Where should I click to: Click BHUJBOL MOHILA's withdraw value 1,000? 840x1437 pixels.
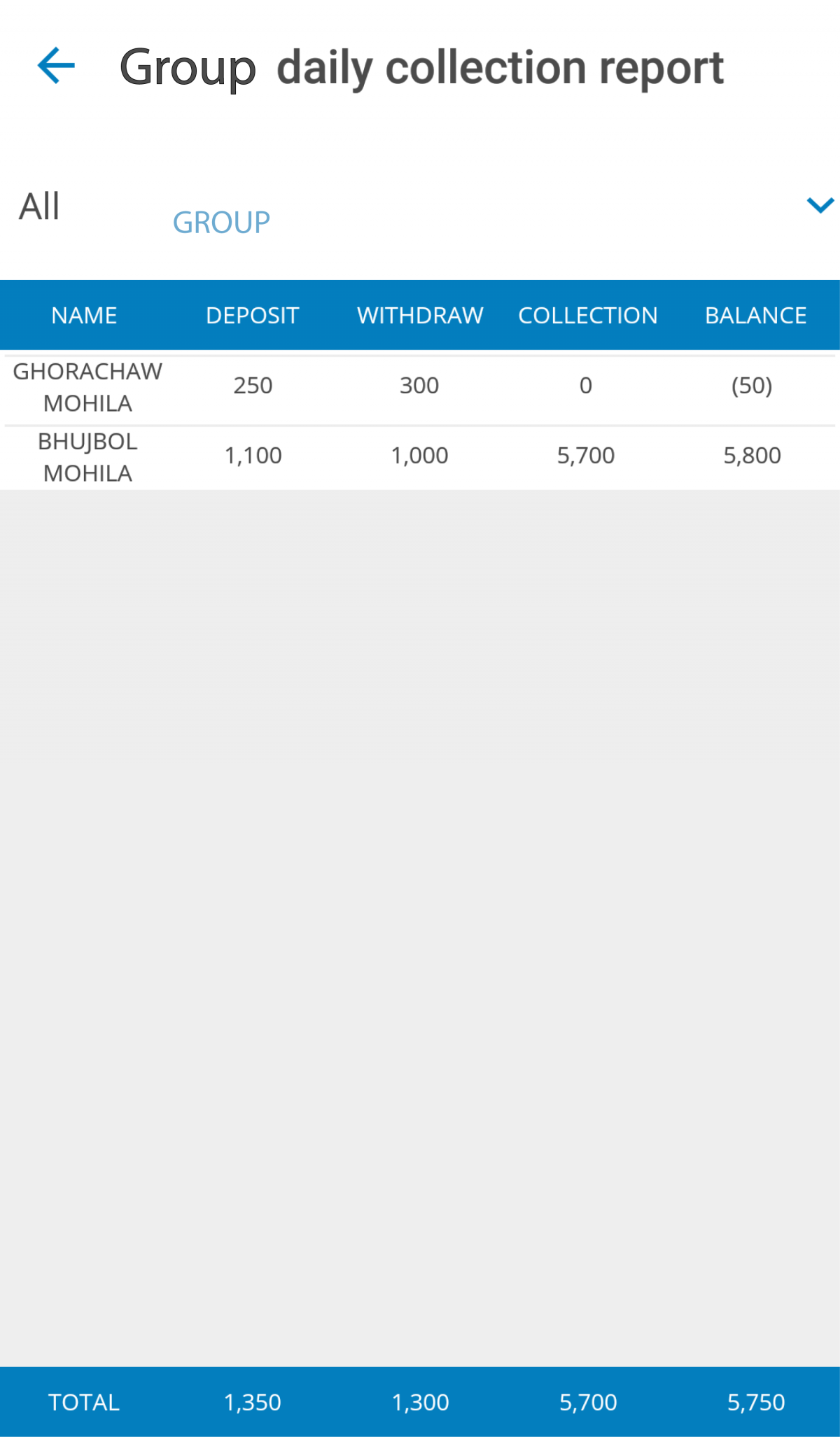420,455
